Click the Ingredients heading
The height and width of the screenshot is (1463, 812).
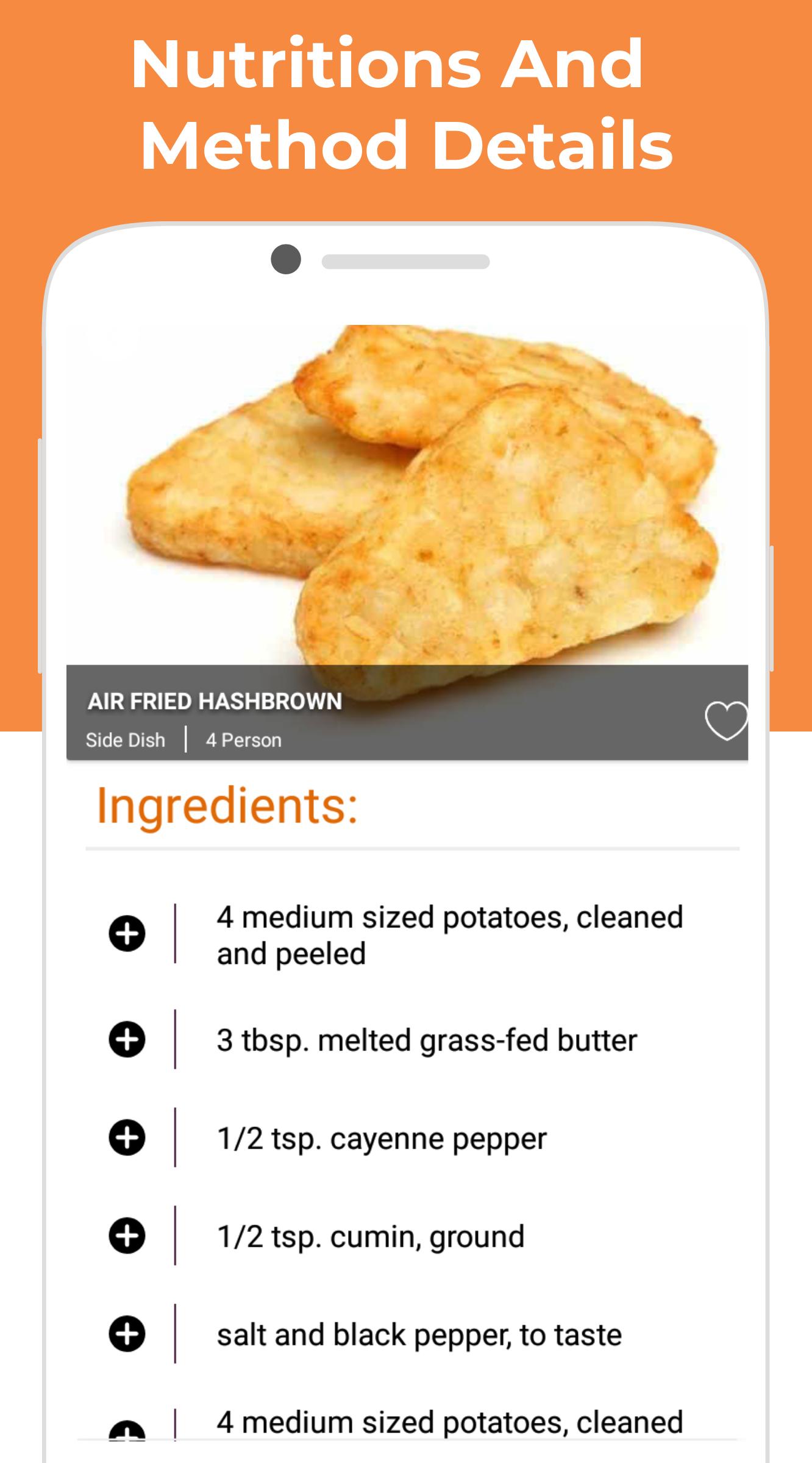227,806
